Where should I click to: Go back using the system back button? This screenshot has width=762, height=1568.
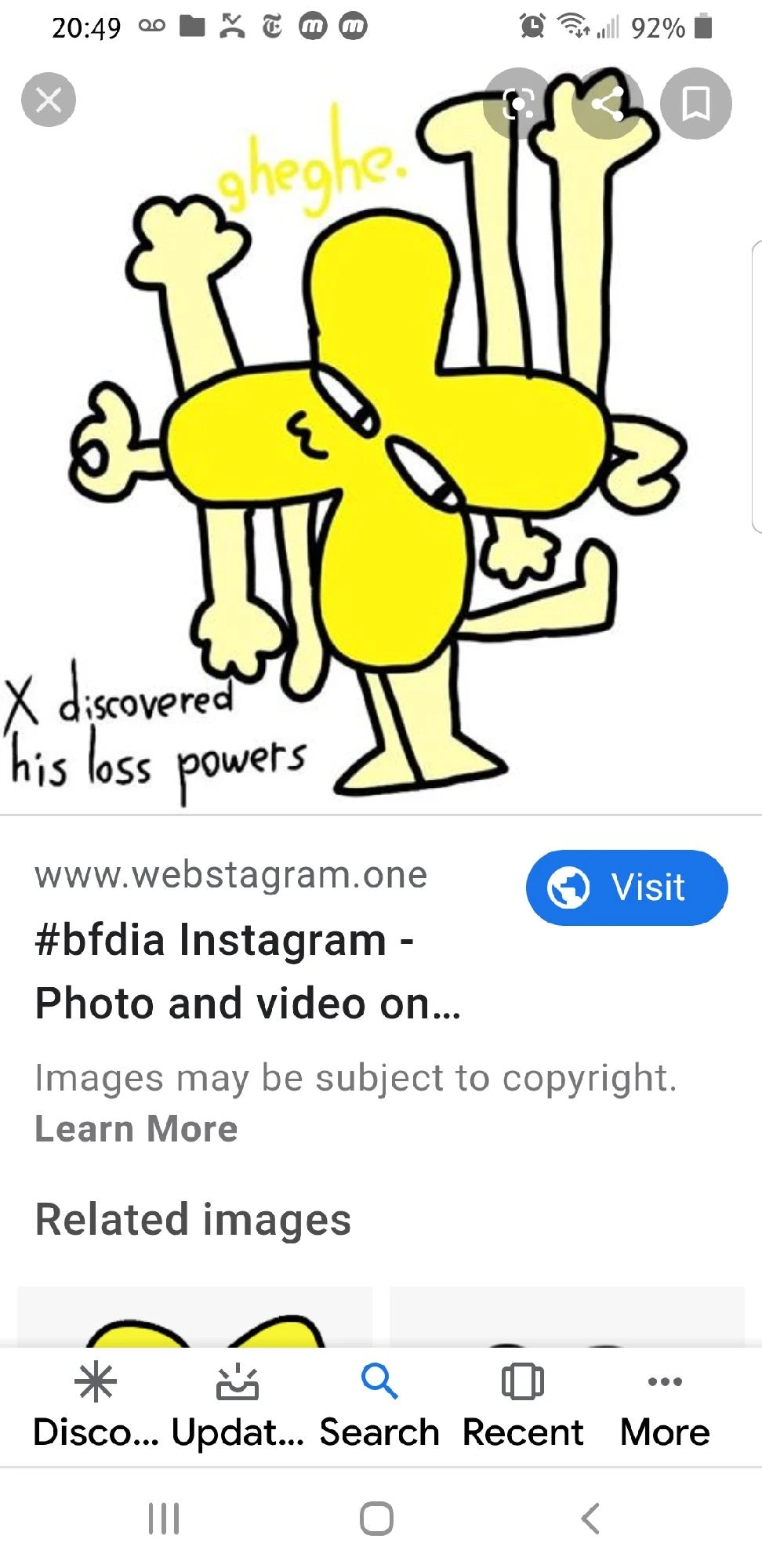pos(590,1519)
